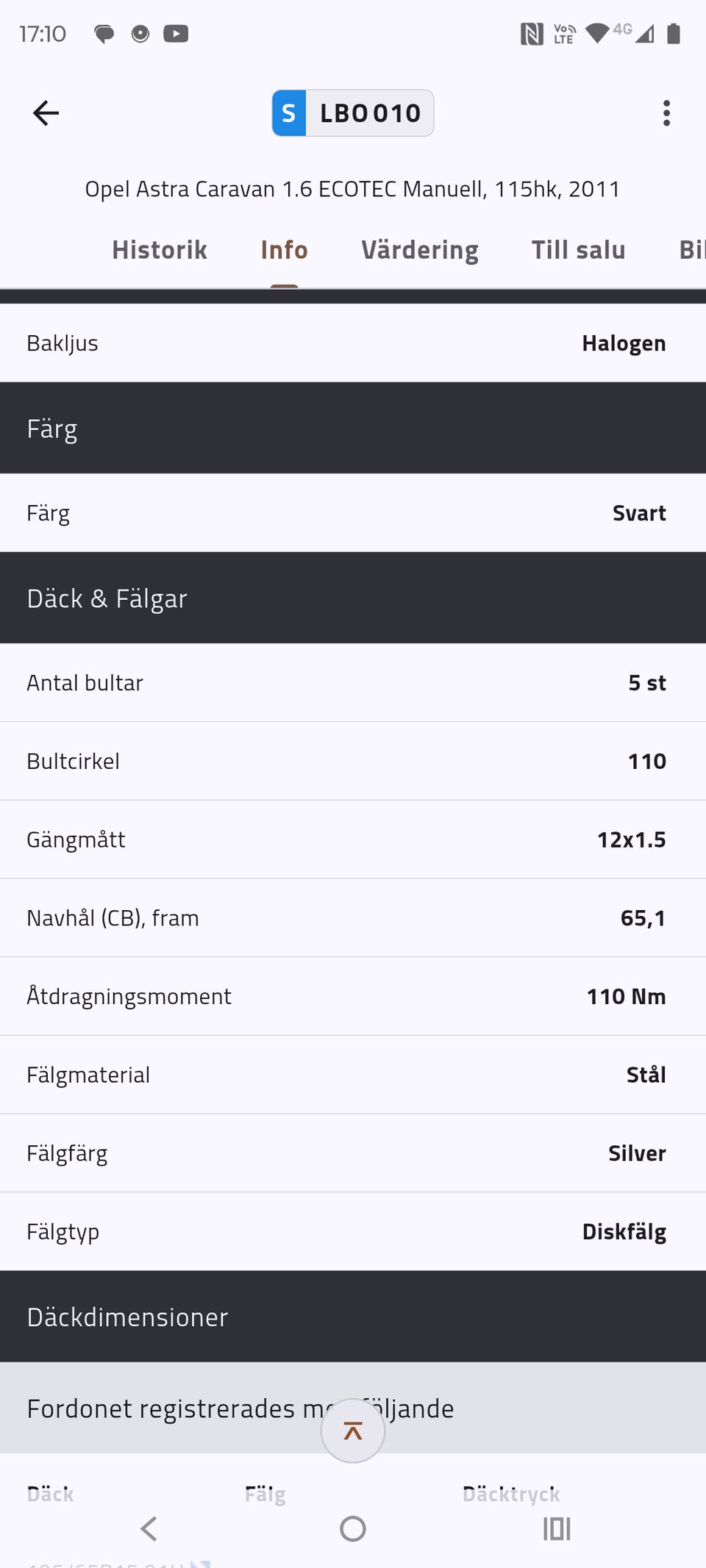Switch to the Historik tab

pyautogui.click(x=160, y=250)
